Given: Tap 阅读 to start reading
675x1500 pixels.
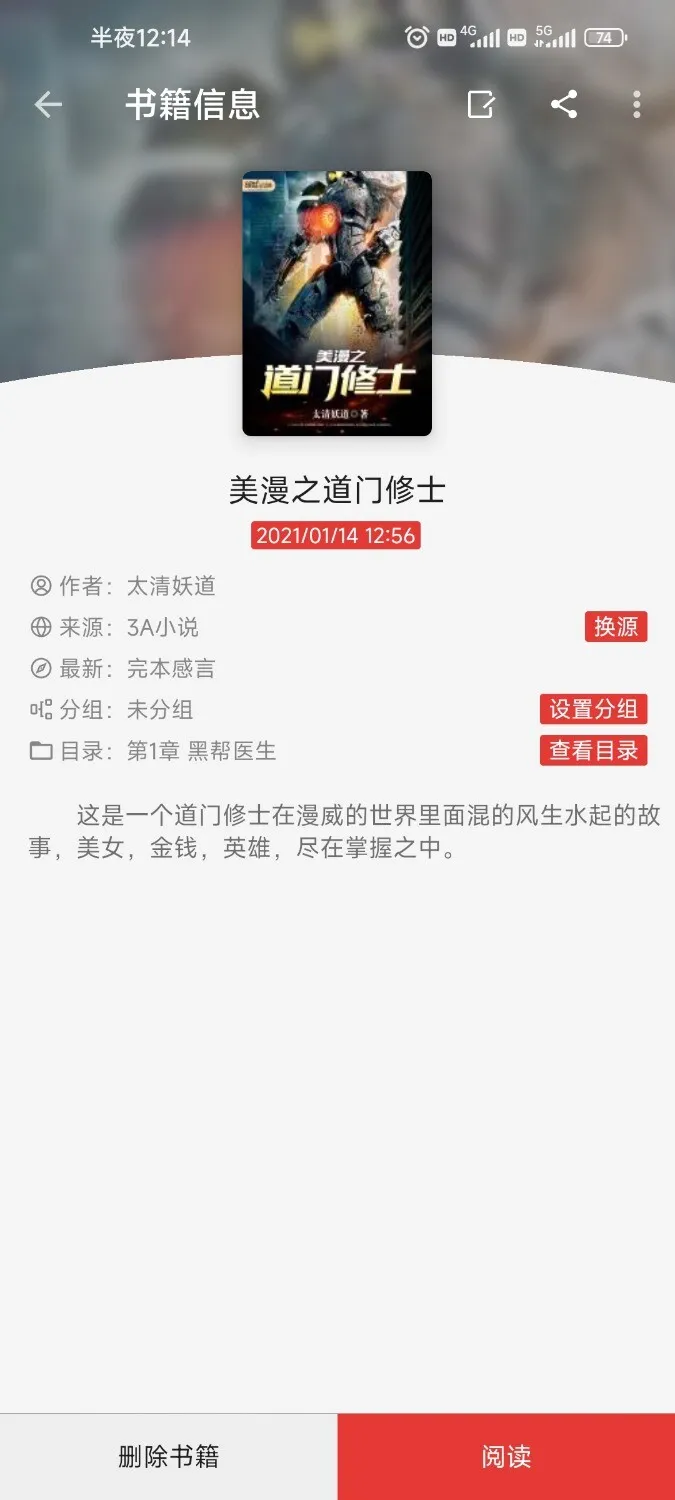Looking at the screenshot, I should pyautogui.click(x=506, y=1456).
